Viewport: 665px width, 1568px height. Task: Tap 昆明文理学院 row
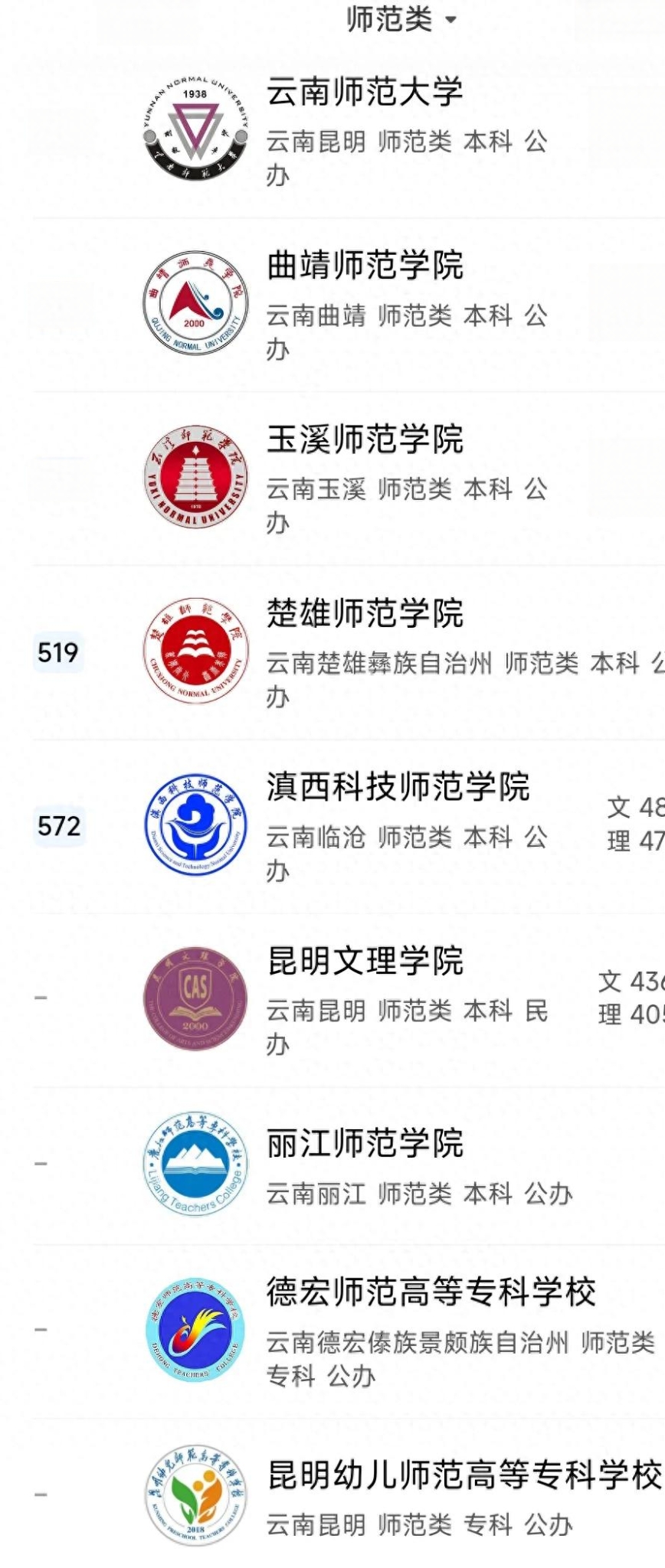pyautogui.click(x=365, y=962)
